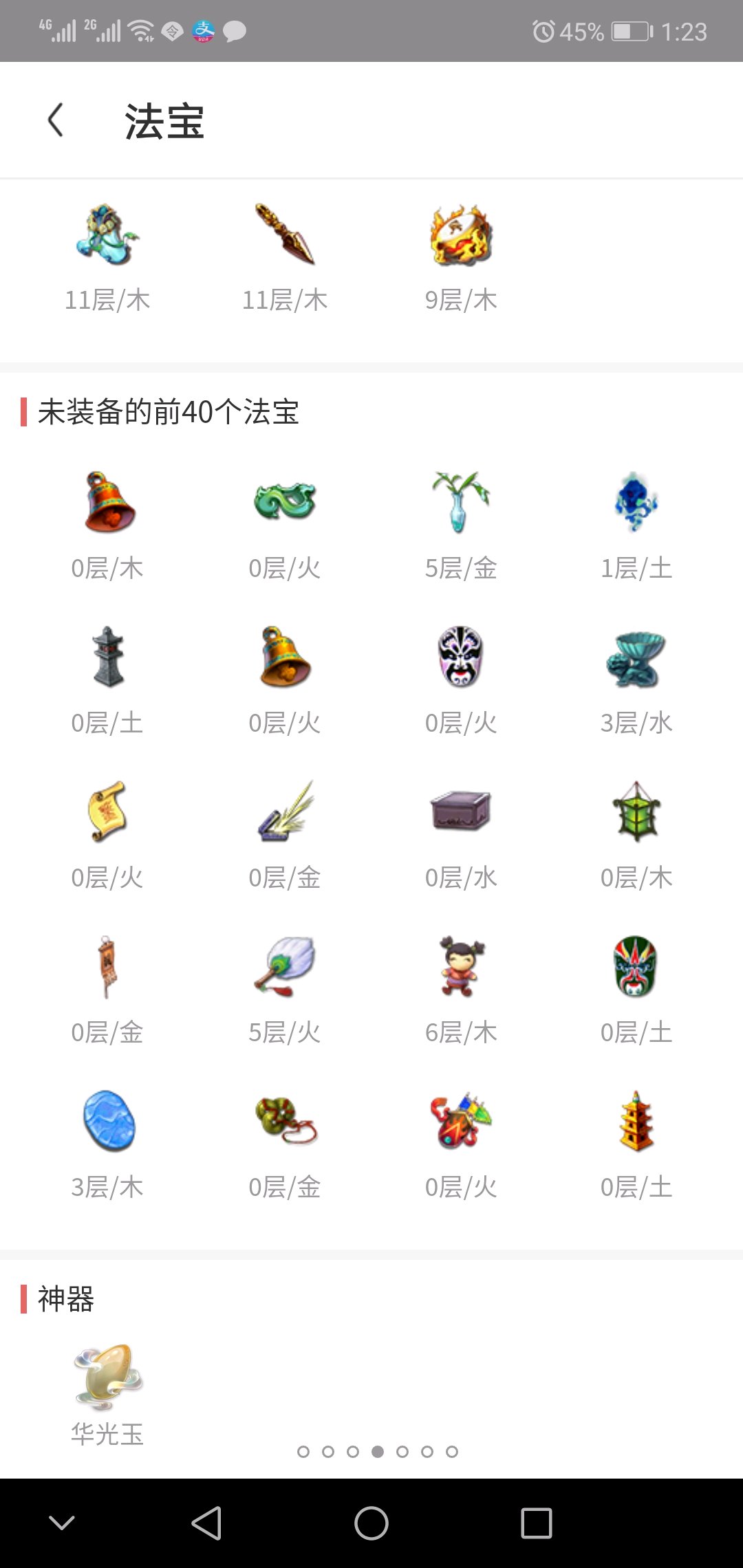
Task: Select the 3层/木 blue stone treasure
Action: (x=108, y=1121)
